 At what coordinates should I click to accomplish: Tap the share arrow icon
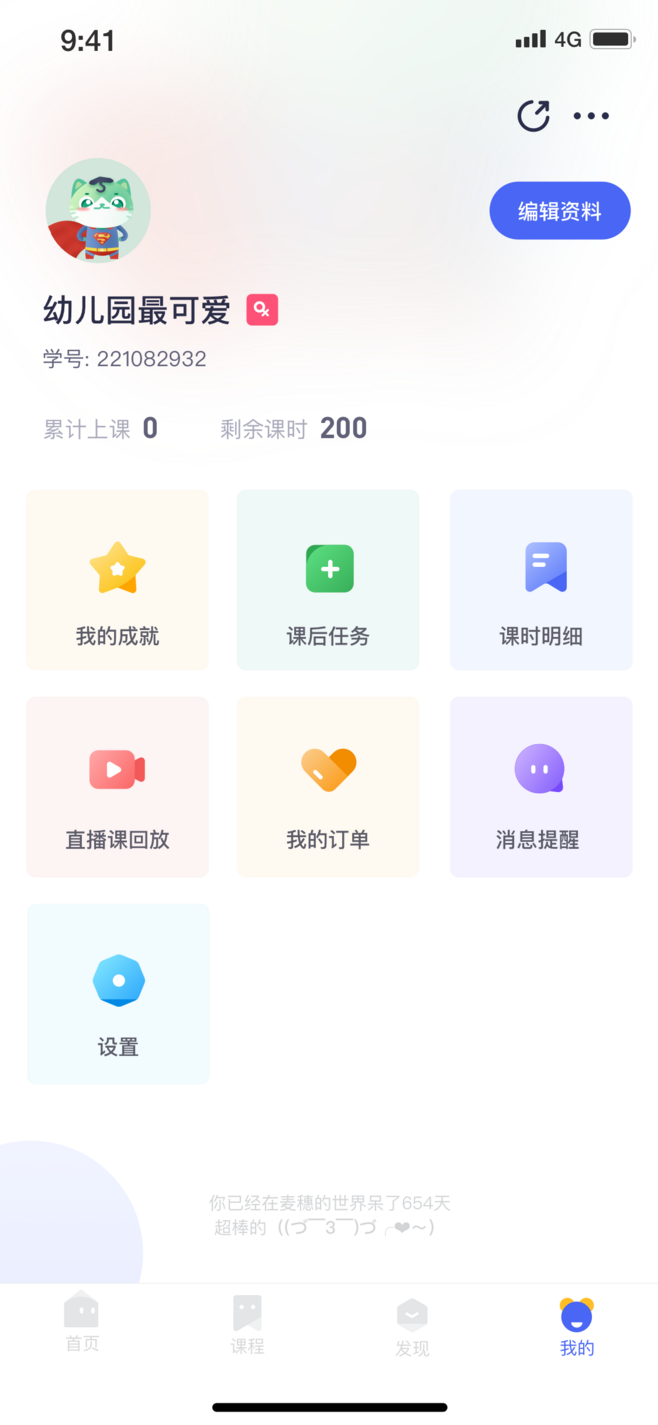(x=533, y=116)
